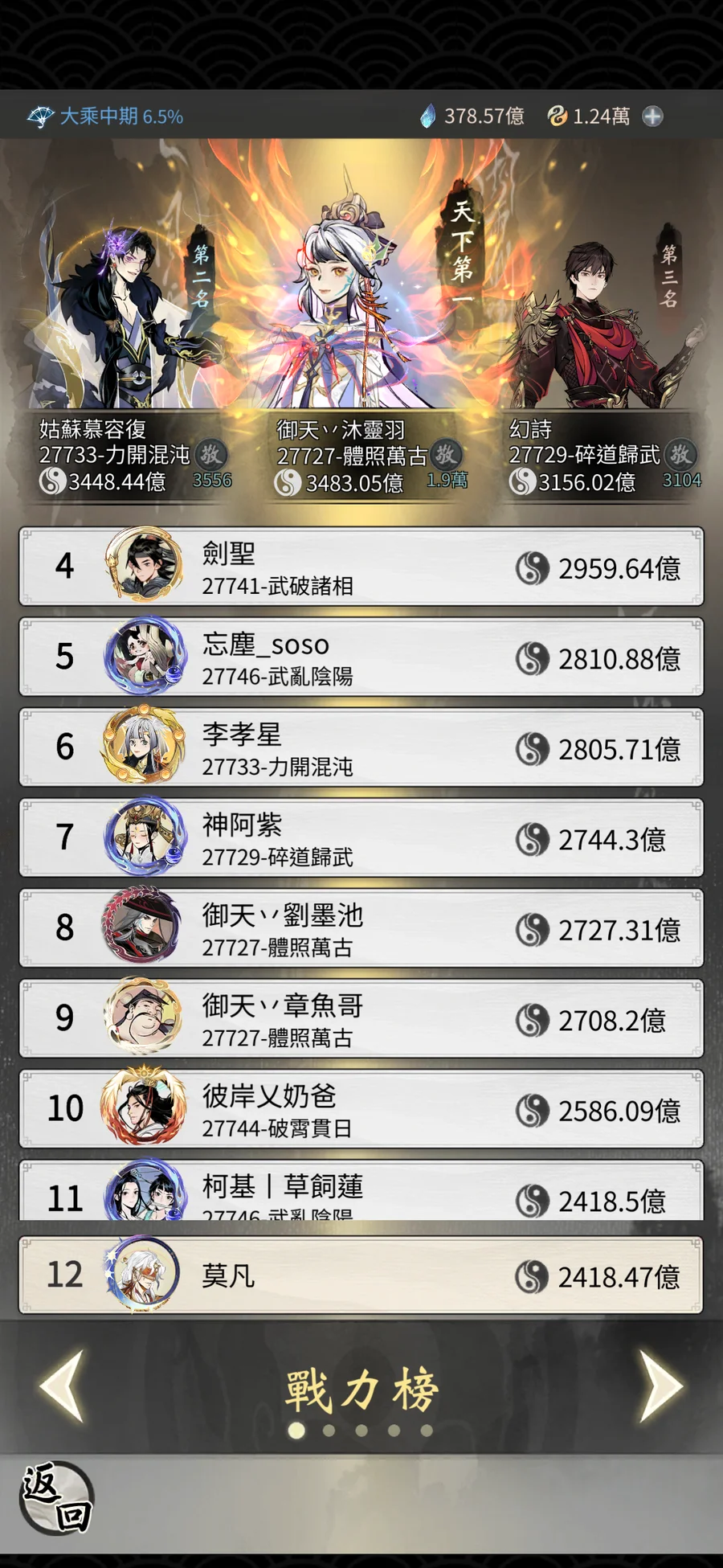
Task: Tap the 敬 button for 御天丶沐靈羽
Action: pos(446,455)
